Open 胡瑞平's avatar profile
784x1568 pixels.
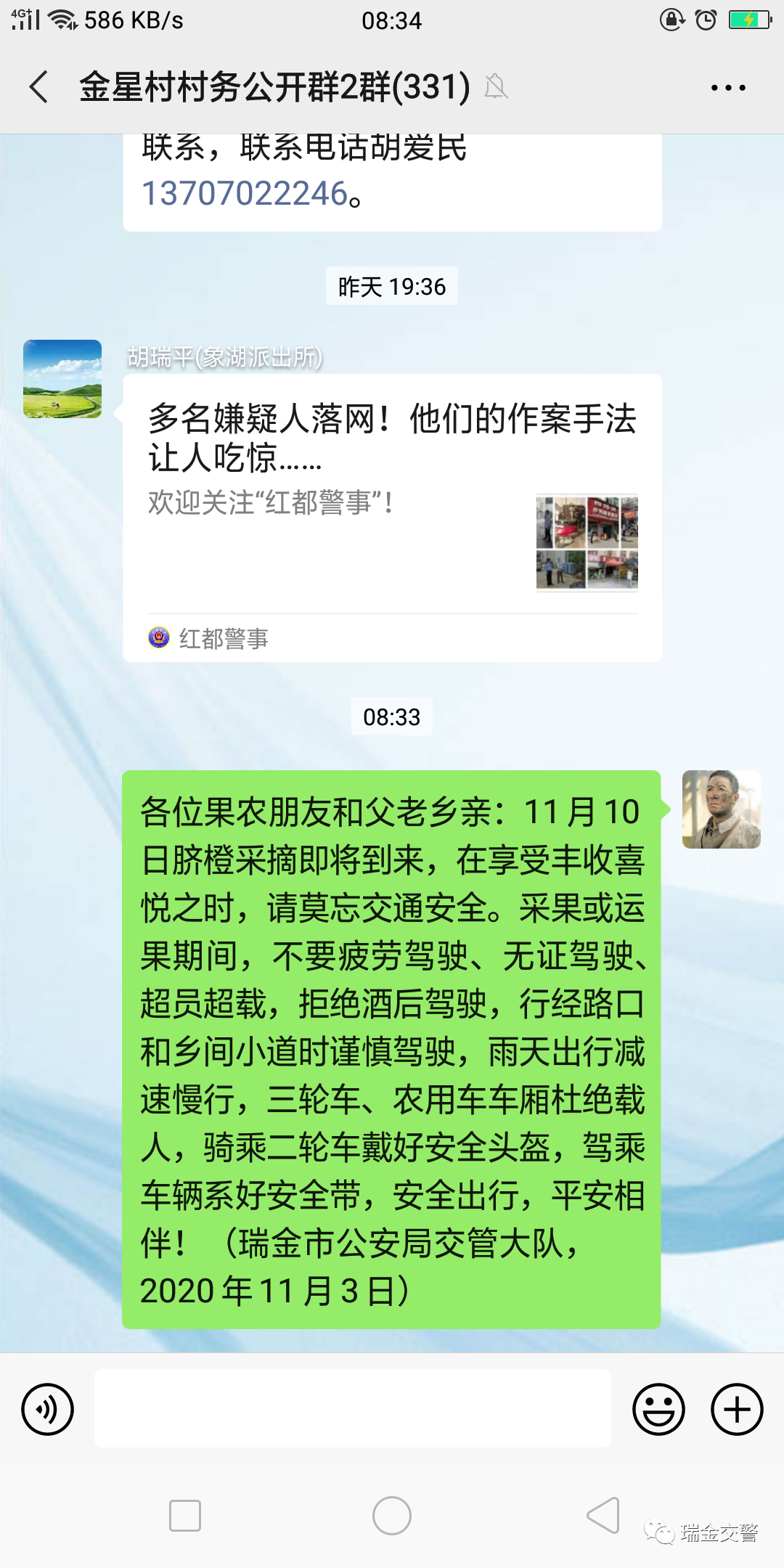click(62, 379)
